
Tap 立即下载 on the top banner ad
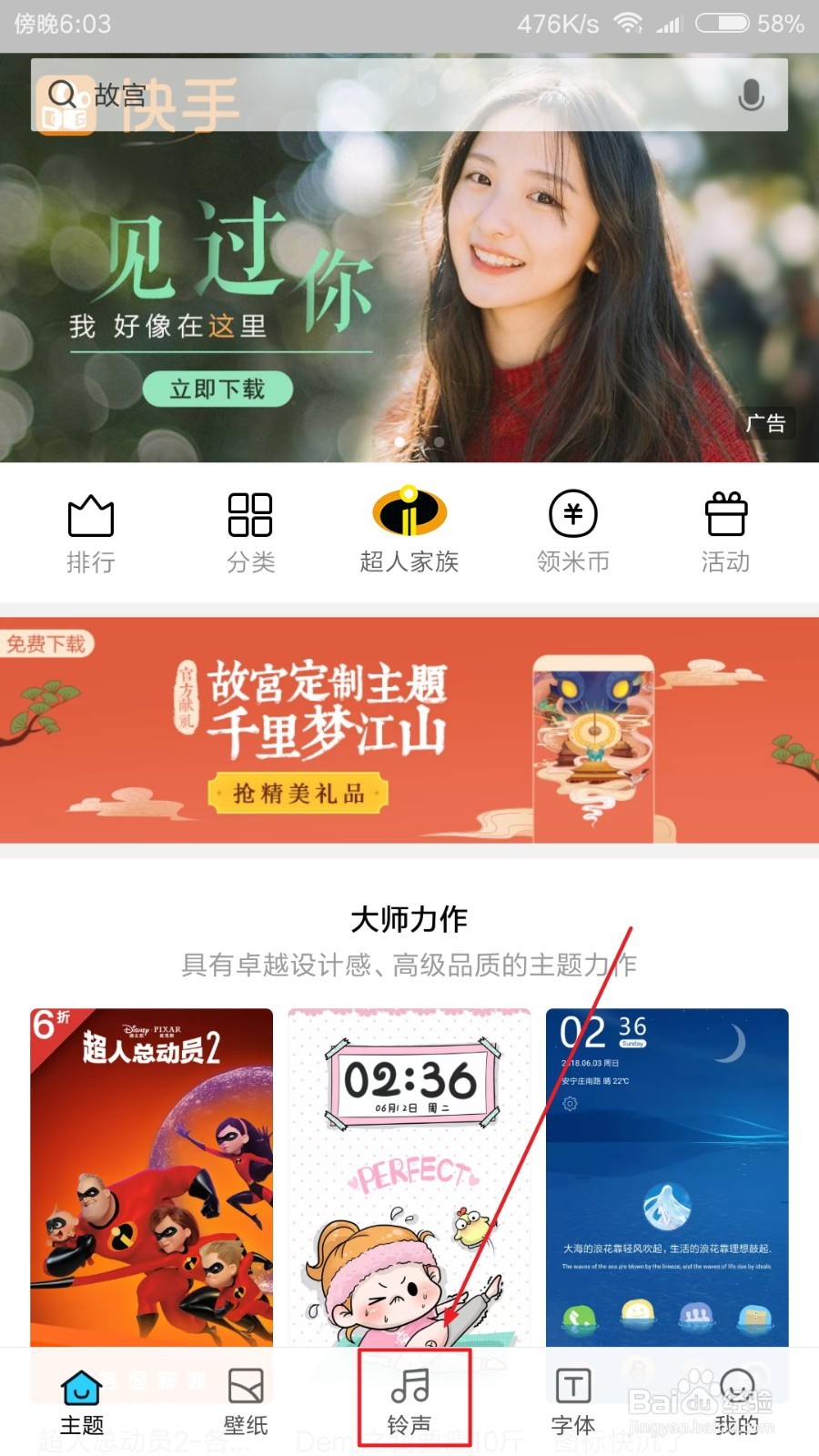coord(216,389)
